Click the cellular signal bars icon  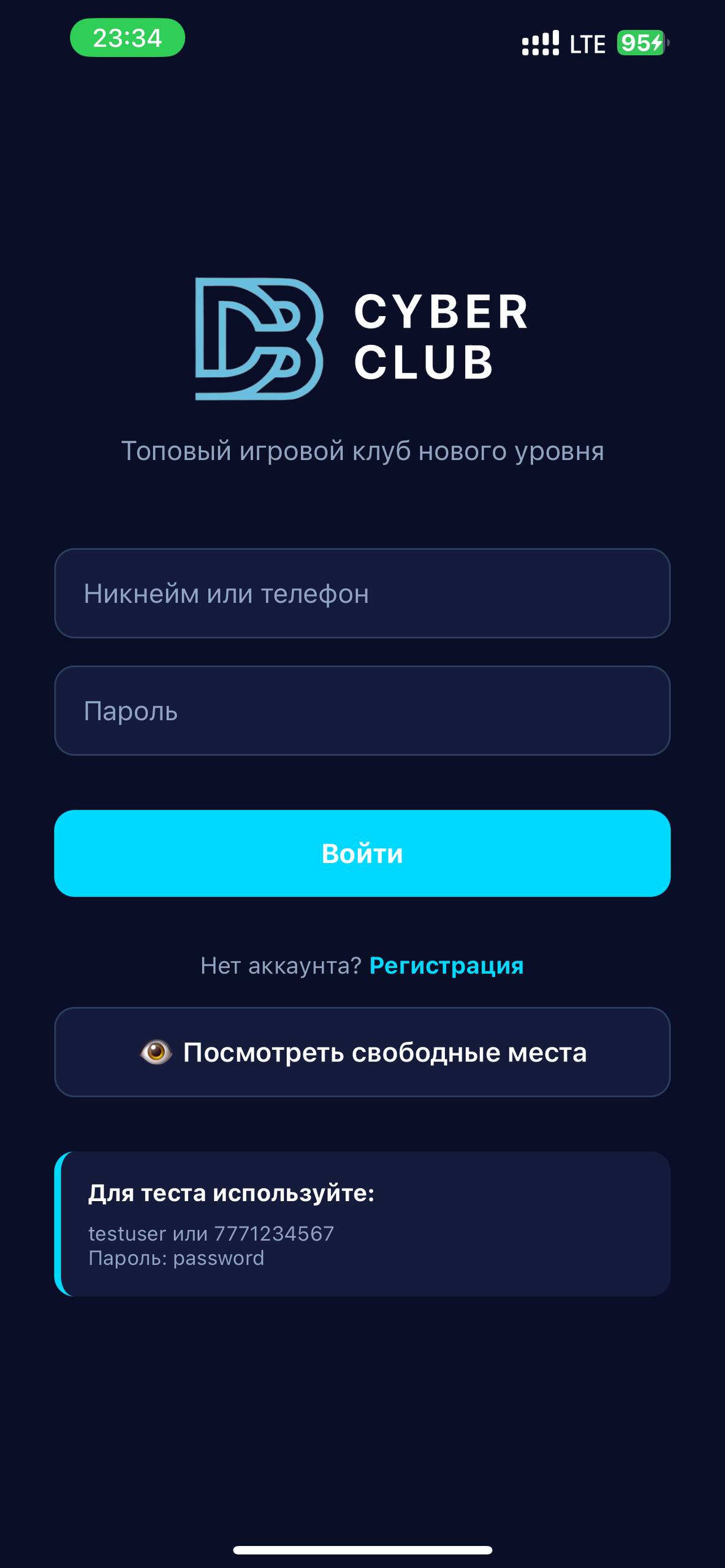(x=539, y=42)
